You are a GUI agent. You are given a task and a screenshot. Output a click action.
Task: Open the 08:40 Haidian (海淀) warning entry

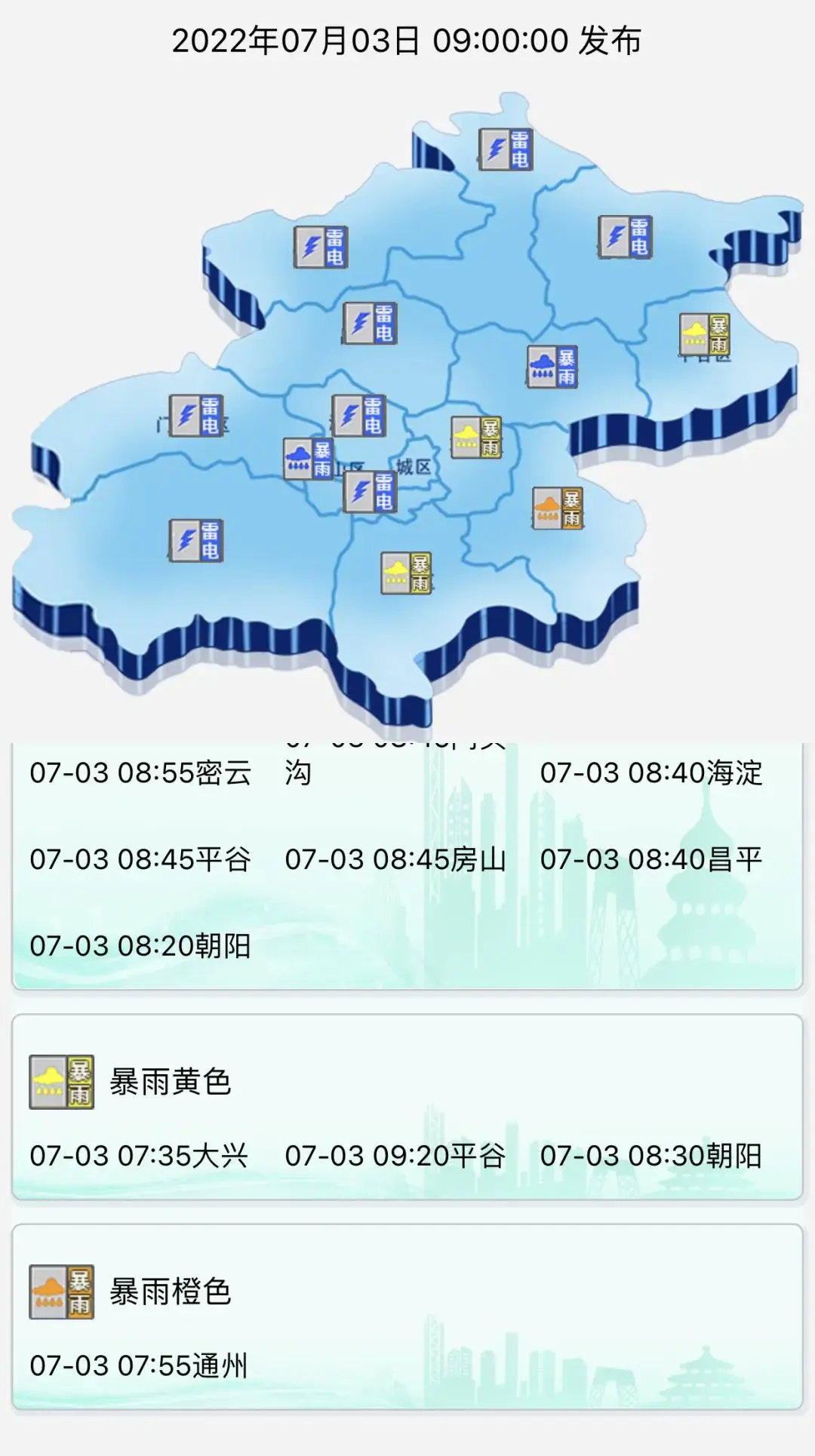click(x=650, y=773)
